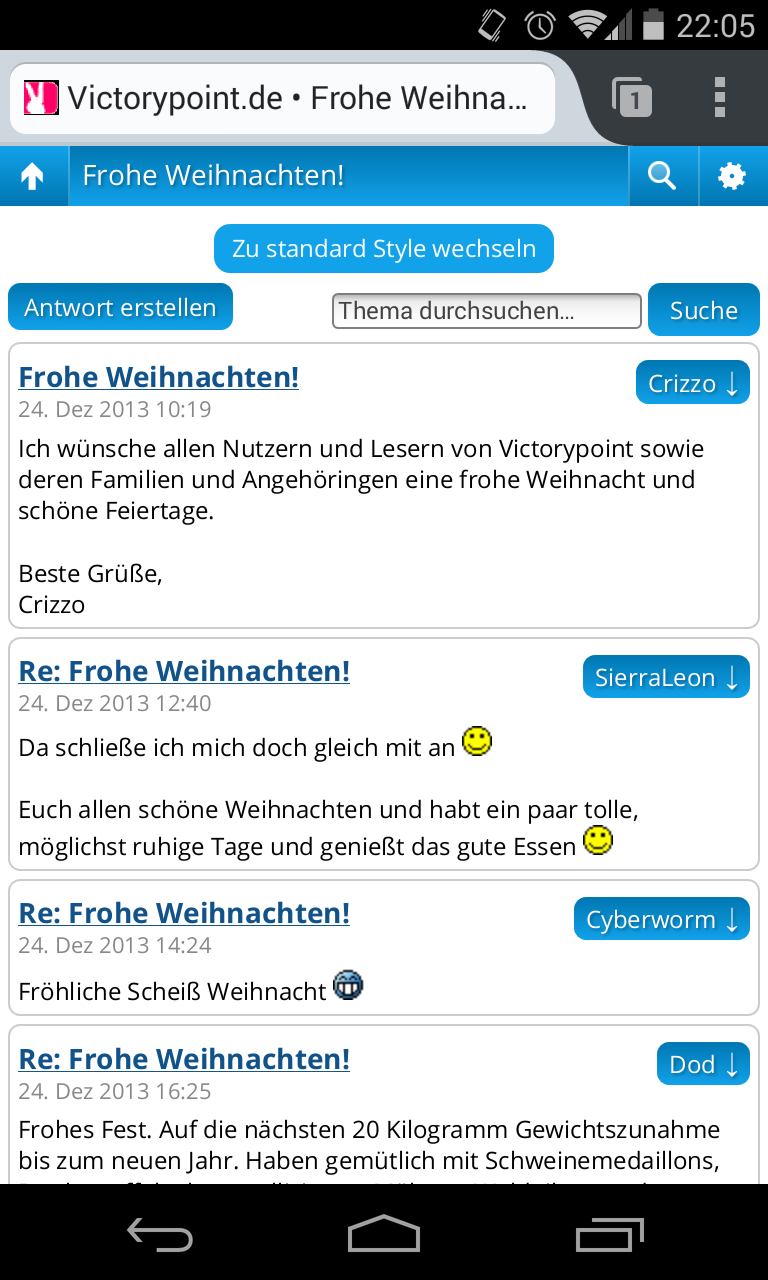Viewport: 768px width, 1280px height.
Task: Open the browser tab switcher
Action: point(632,98)
